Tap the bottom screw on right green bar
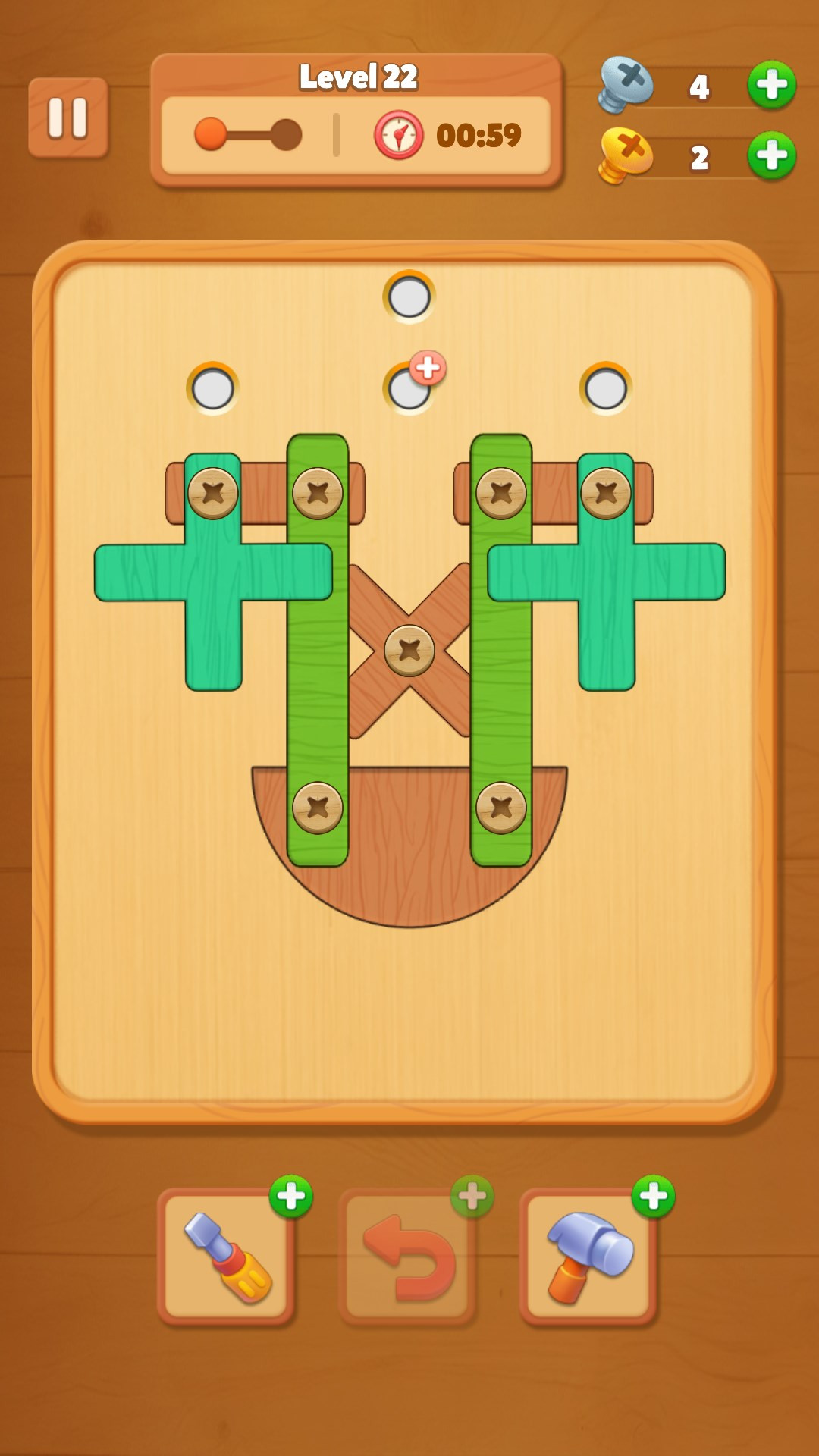The width and height of the screenshot is (819, 1456). [501, 808]
